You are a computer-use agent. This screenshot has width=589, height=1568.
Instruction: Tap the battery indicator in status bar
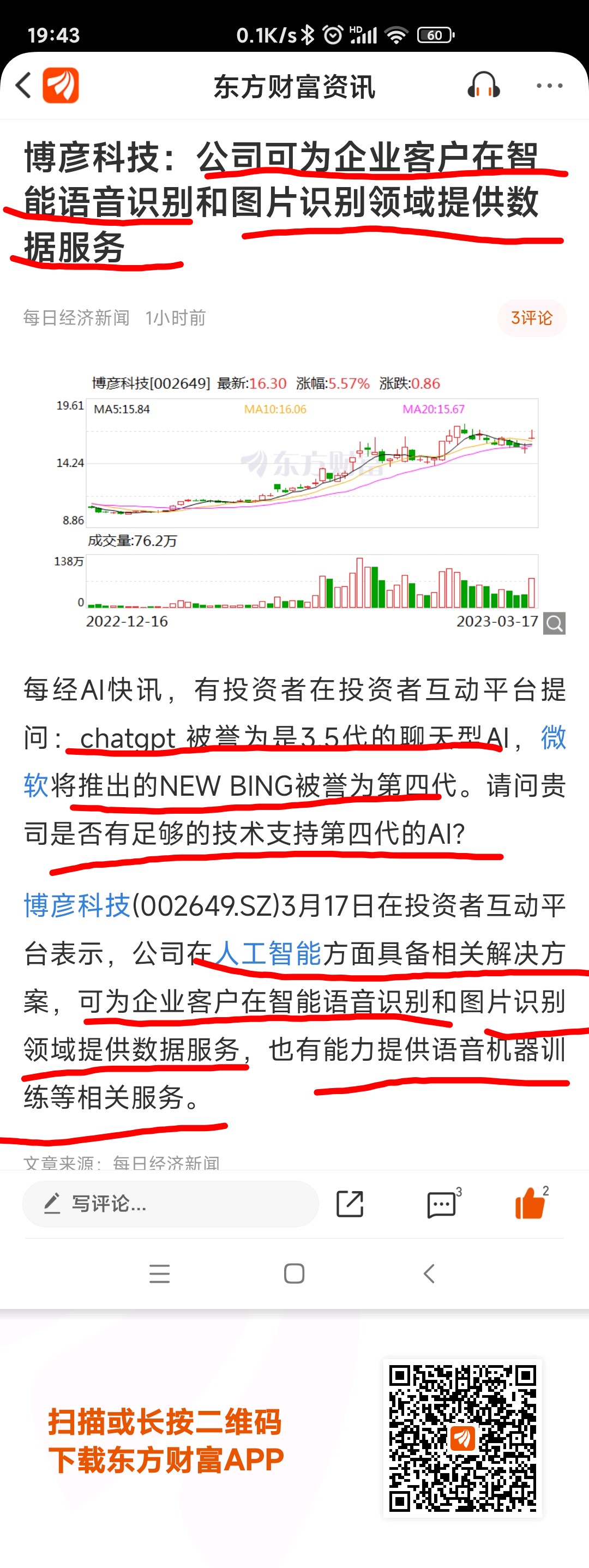point(435,35)
